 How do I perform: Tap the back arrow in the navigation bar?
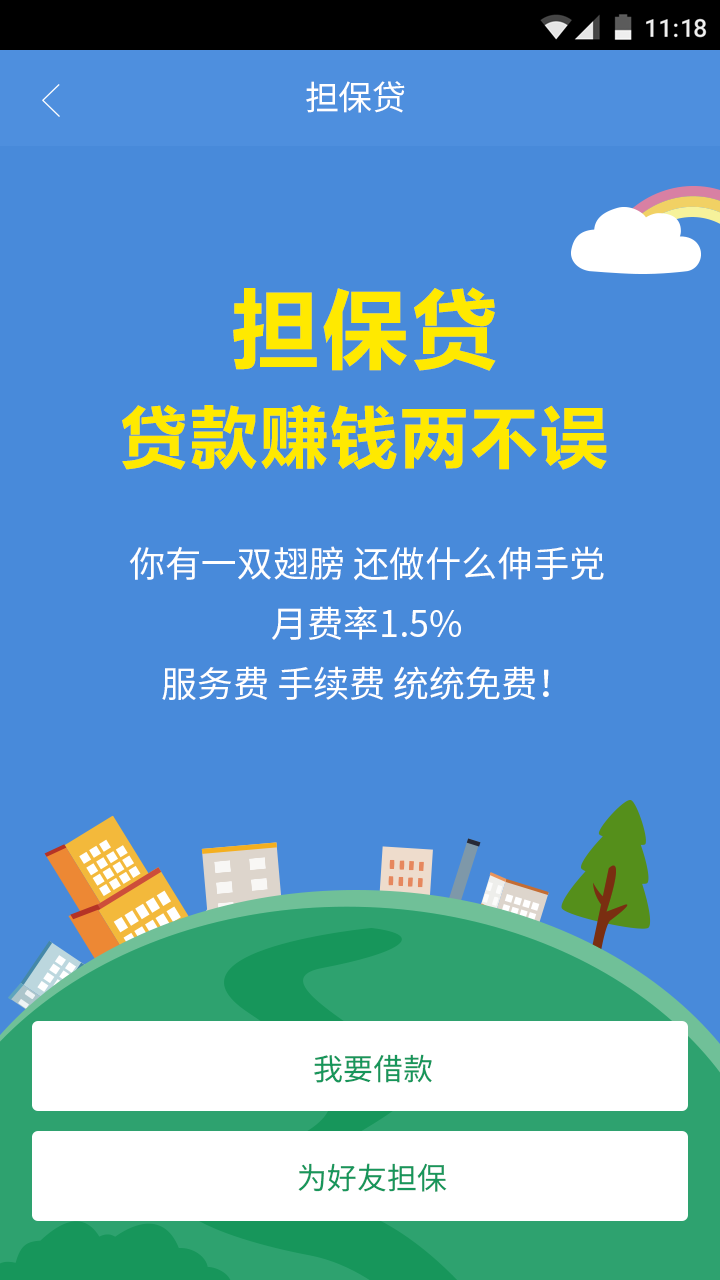pyautogui.click(x=52, y=100)
